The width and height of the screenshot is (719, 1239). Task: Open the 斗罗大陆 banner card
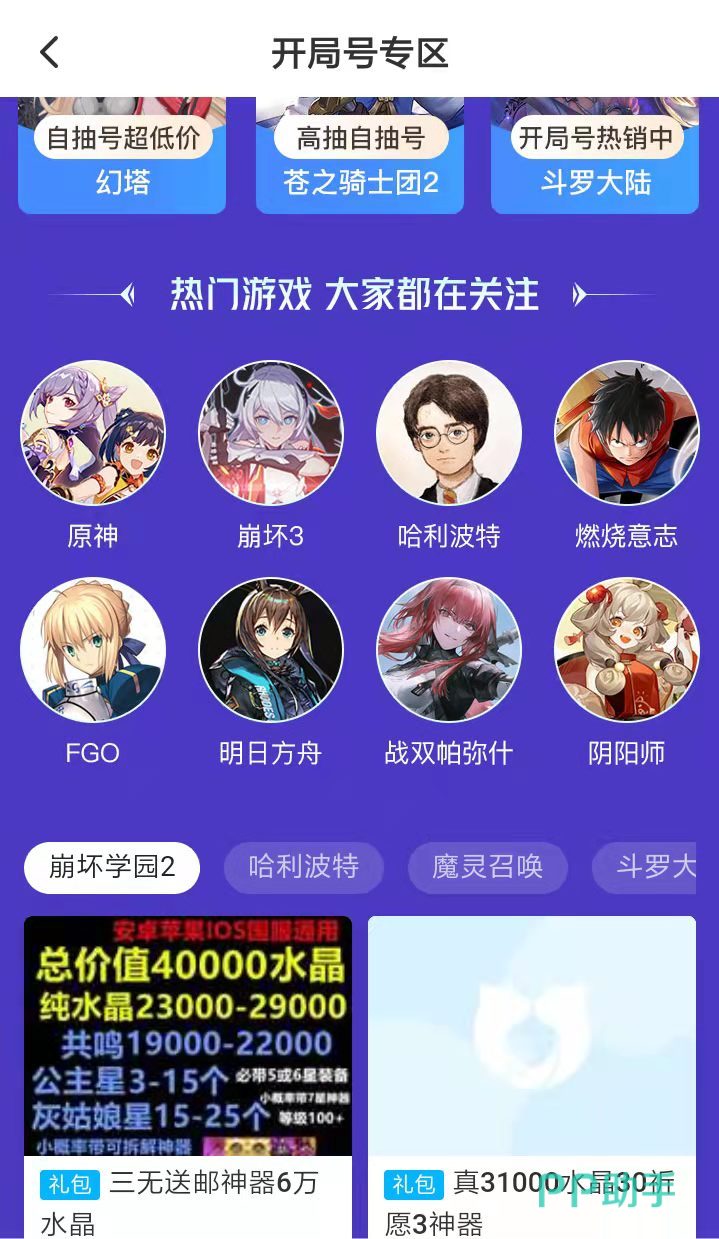[595, 155]
